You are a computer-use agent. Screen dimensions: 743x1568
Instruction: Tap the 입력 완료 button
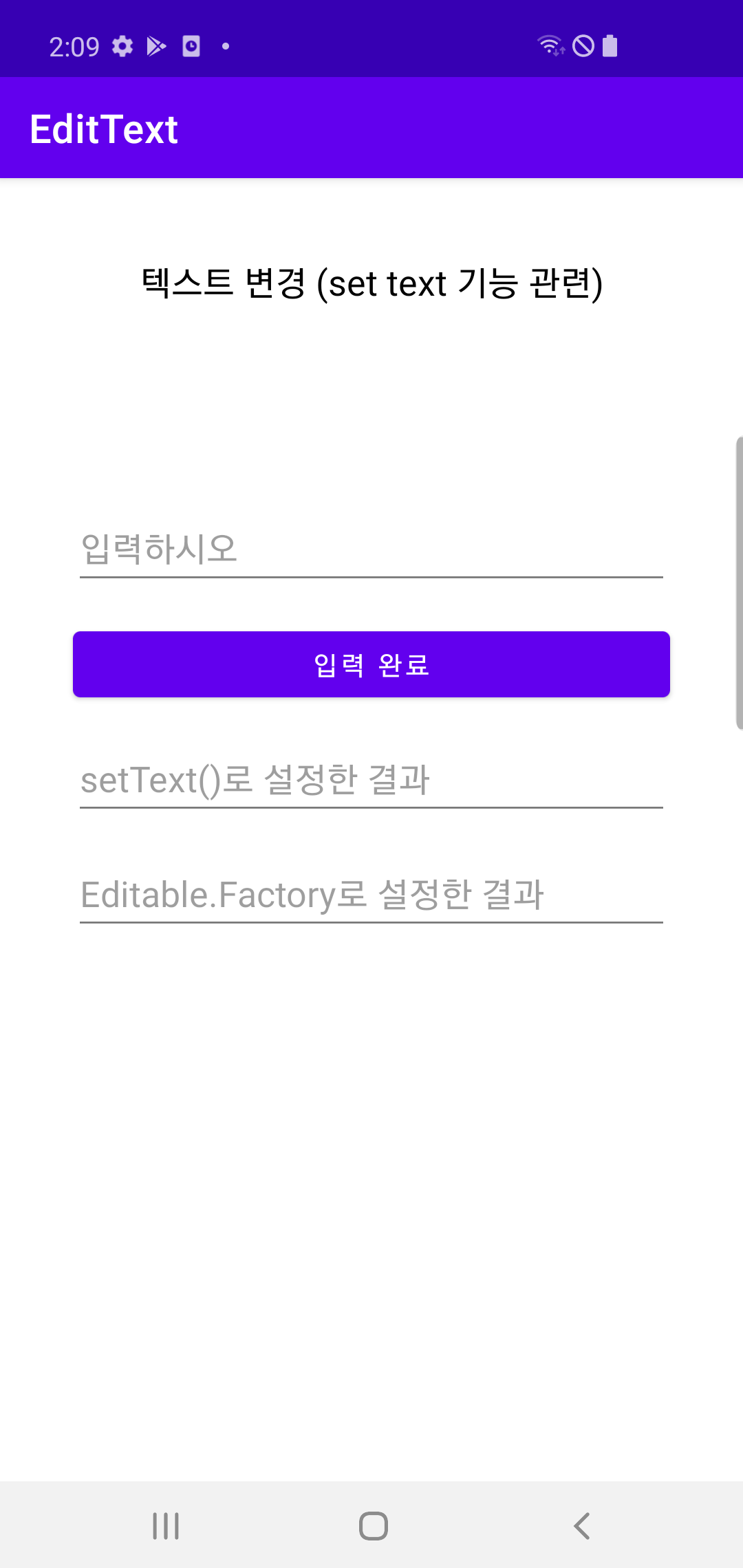coord(371,664)
